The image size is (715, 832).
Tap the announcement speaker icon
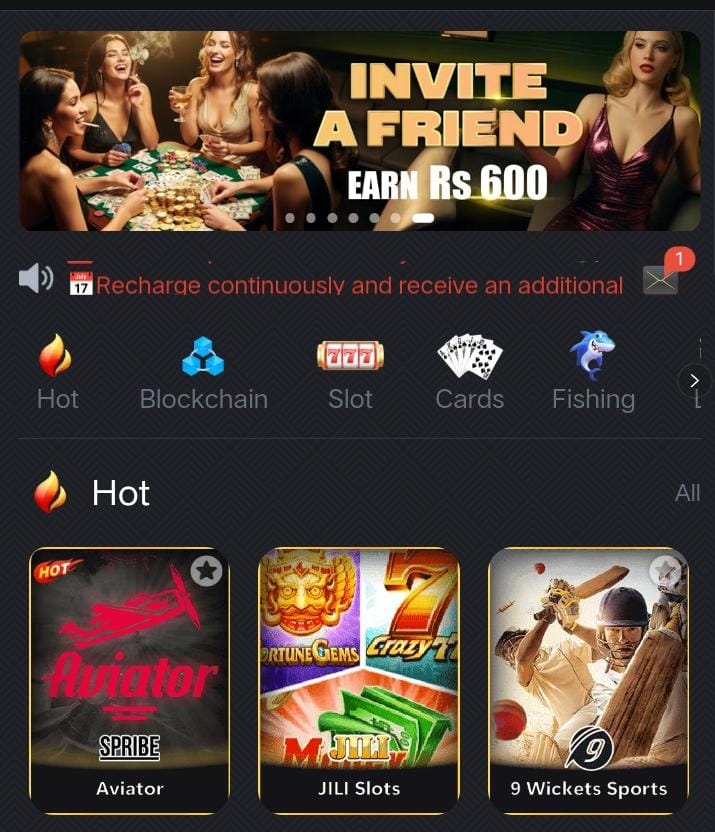pos(36,279)
